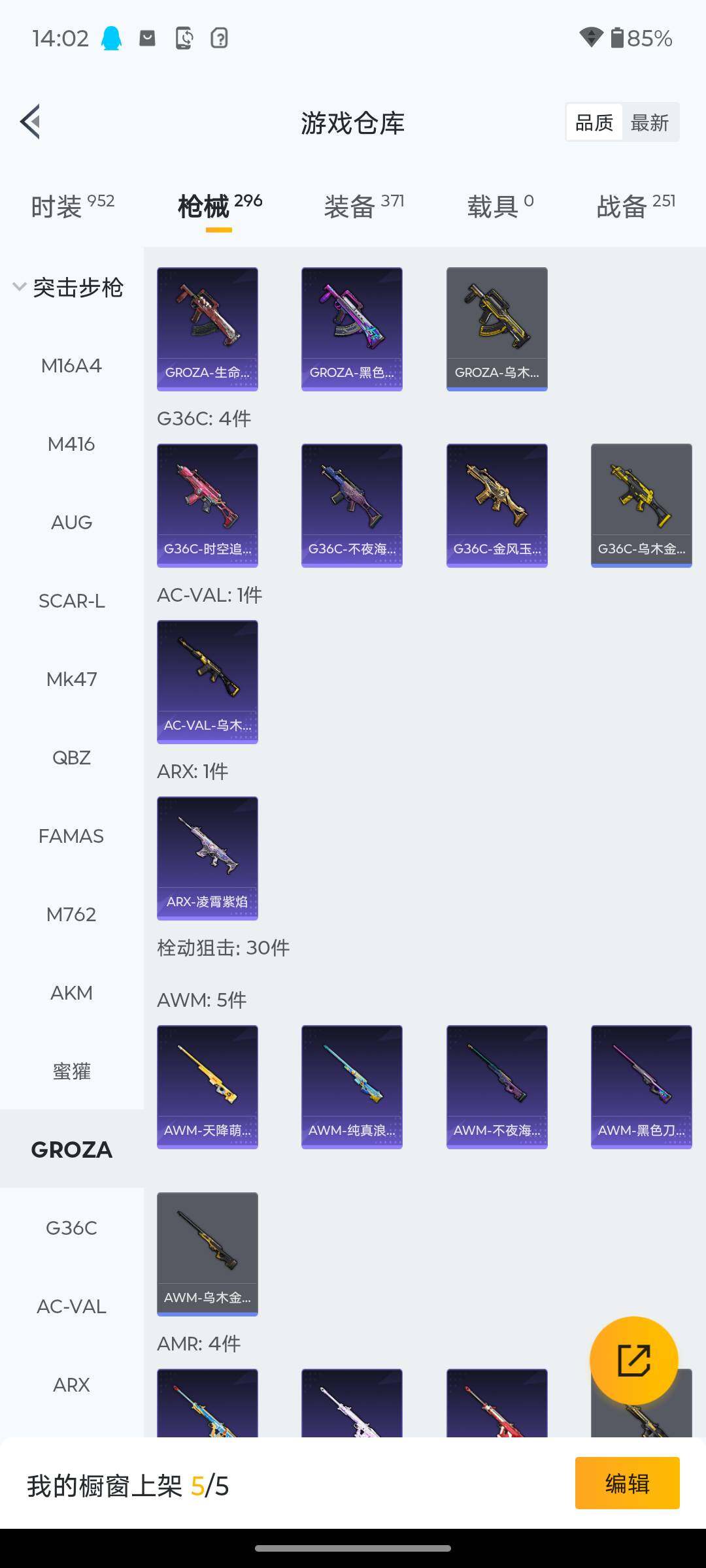Open the 战备 tab

[635, 206]
